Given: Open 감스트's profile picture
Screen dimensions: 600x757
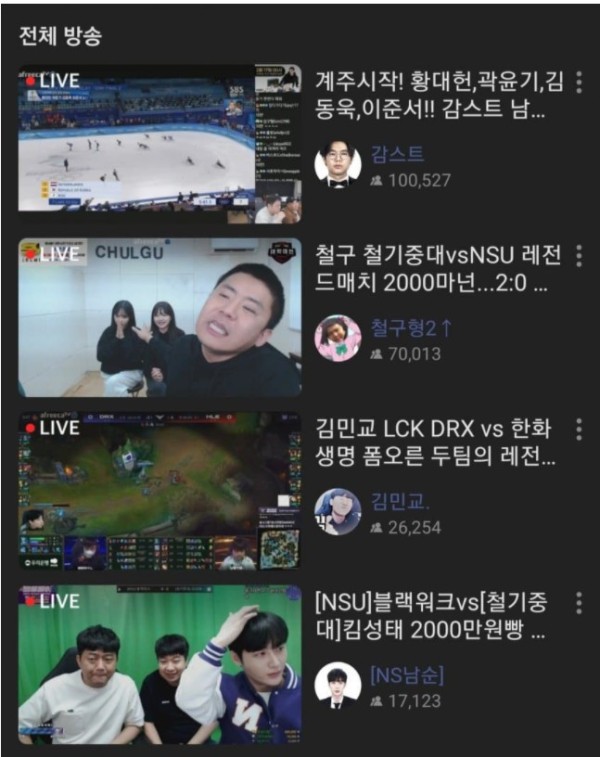Looking at the screenshot, I should click(x=338, y=164).
